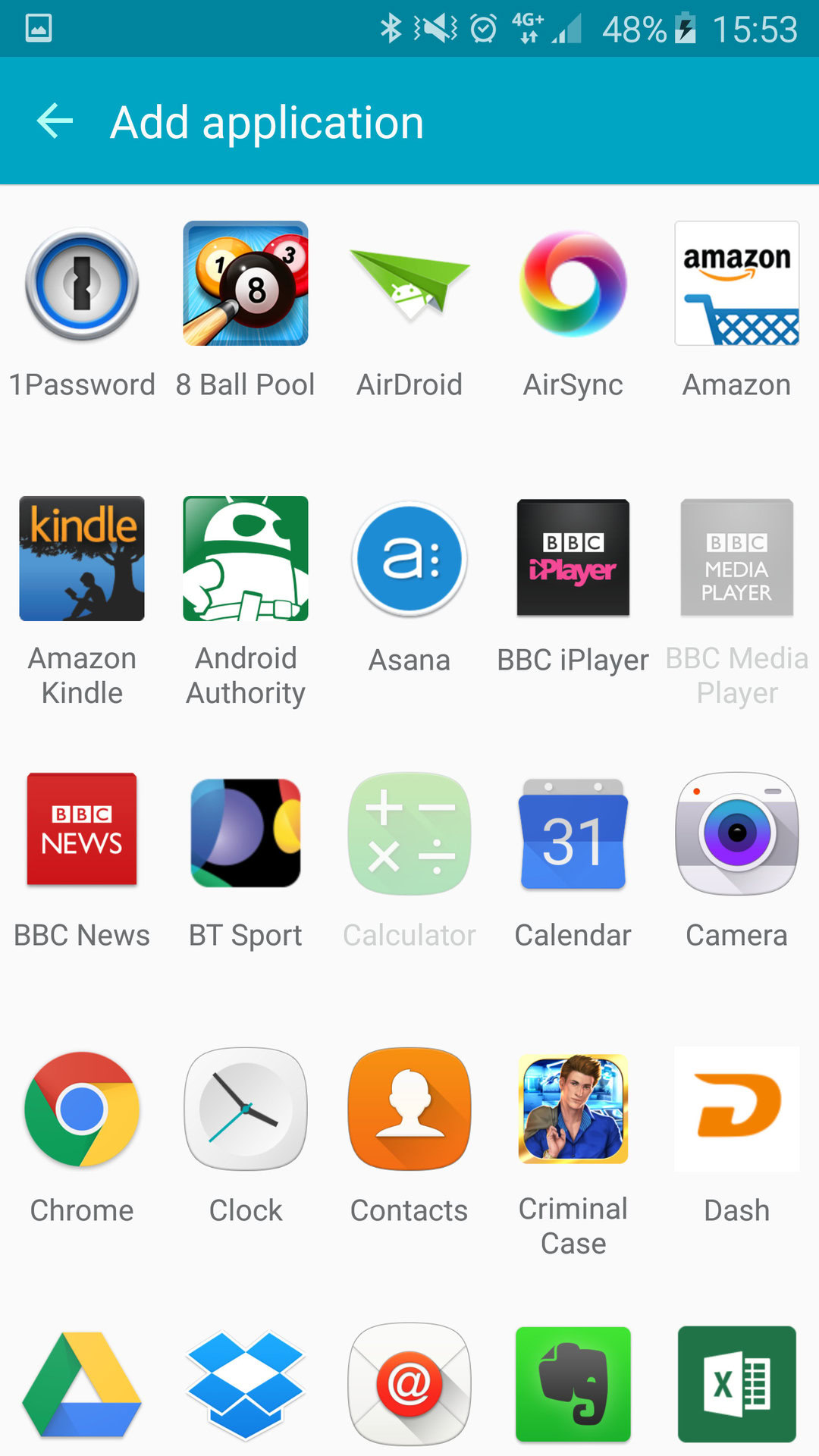This screenshot has height=1456, width=819.
Task: Select the 1Password app
Action: (82, 284)
